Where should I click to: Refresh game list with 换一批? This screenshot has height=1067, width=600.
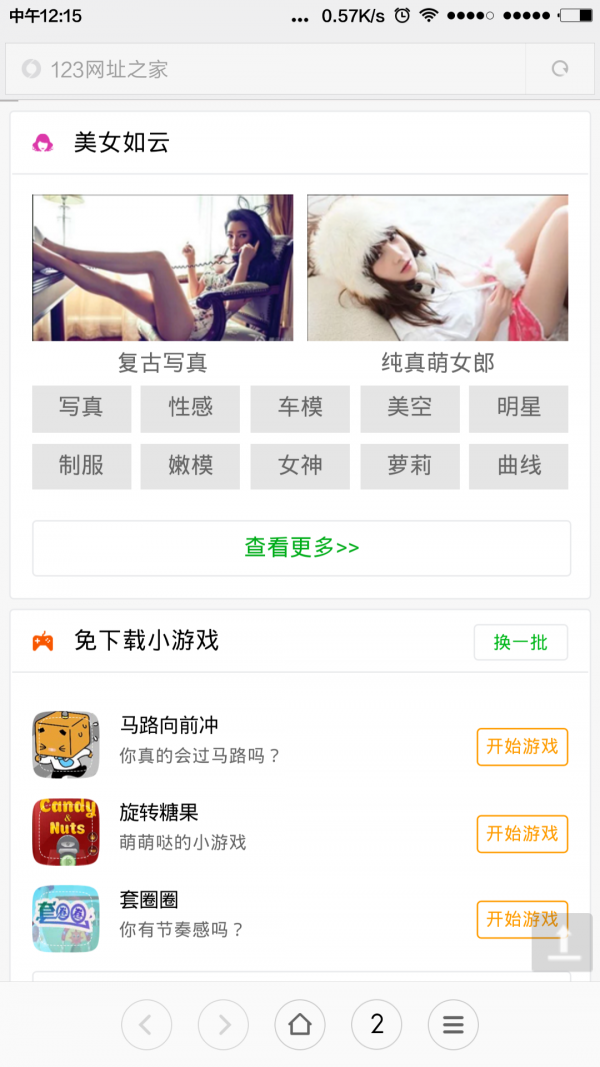[520, 642]
